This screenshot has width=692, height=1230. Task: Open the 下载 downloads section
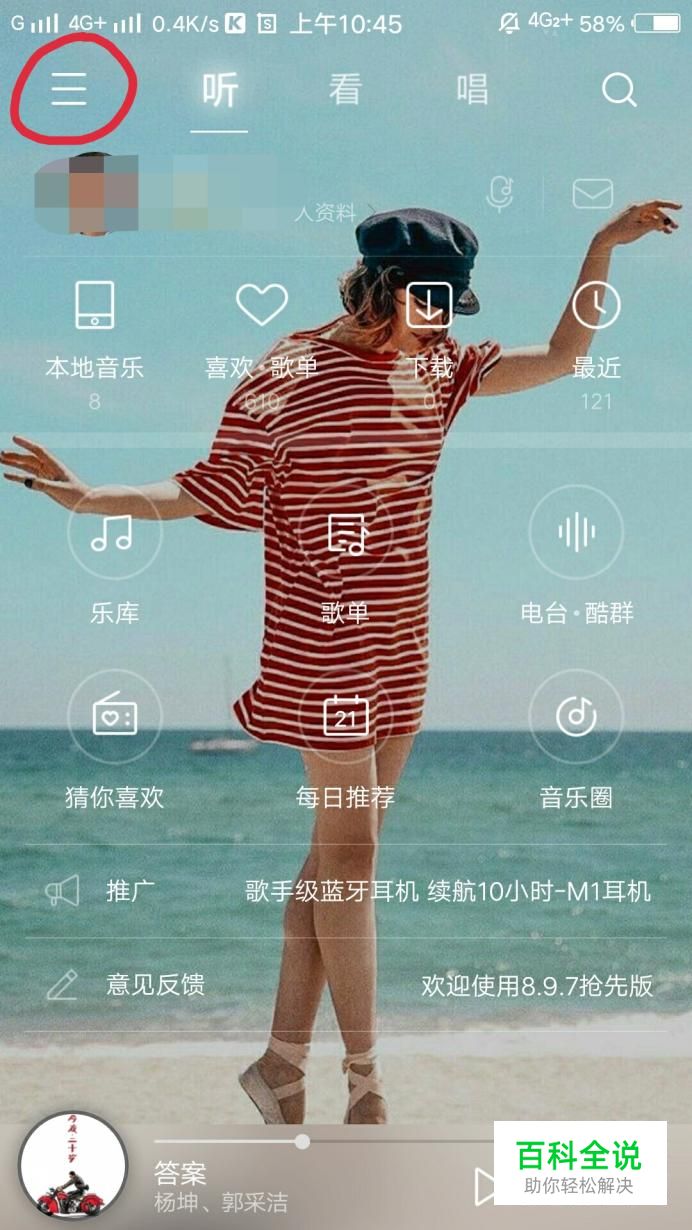pos(428,330)
